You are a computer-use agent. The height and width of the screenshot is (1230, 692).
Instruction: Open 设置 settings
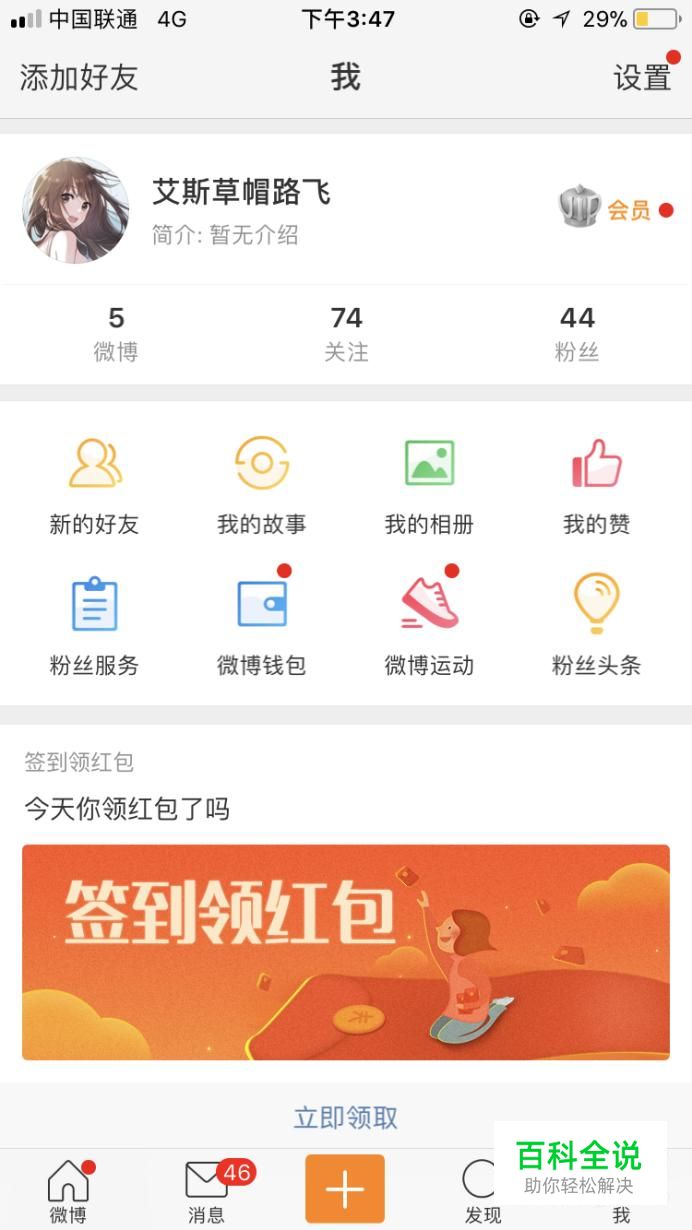point(642,77)
